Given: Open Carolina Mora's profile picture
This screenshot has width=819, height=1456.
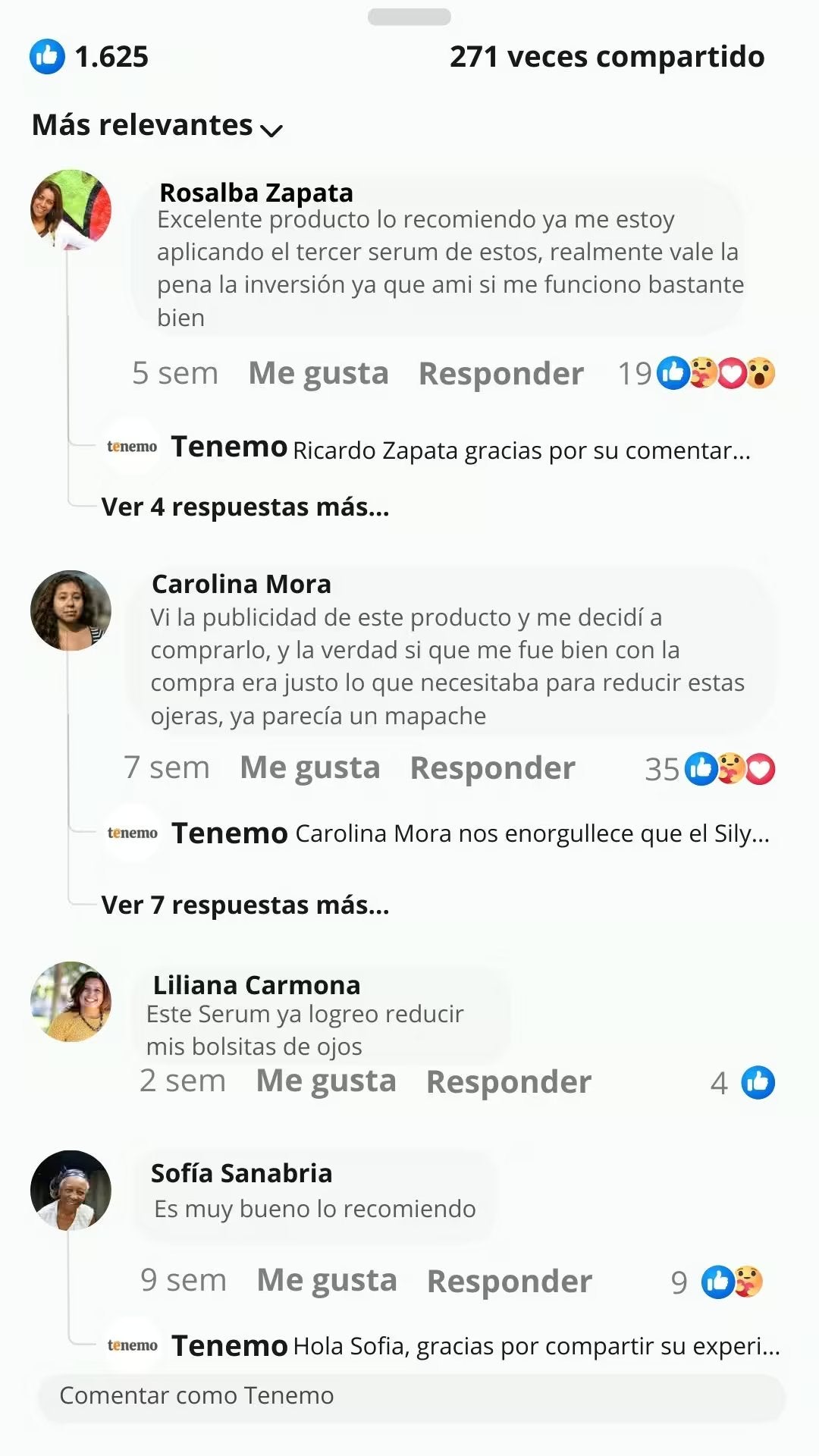Looking at the screenshot, I should coord(71,610).
